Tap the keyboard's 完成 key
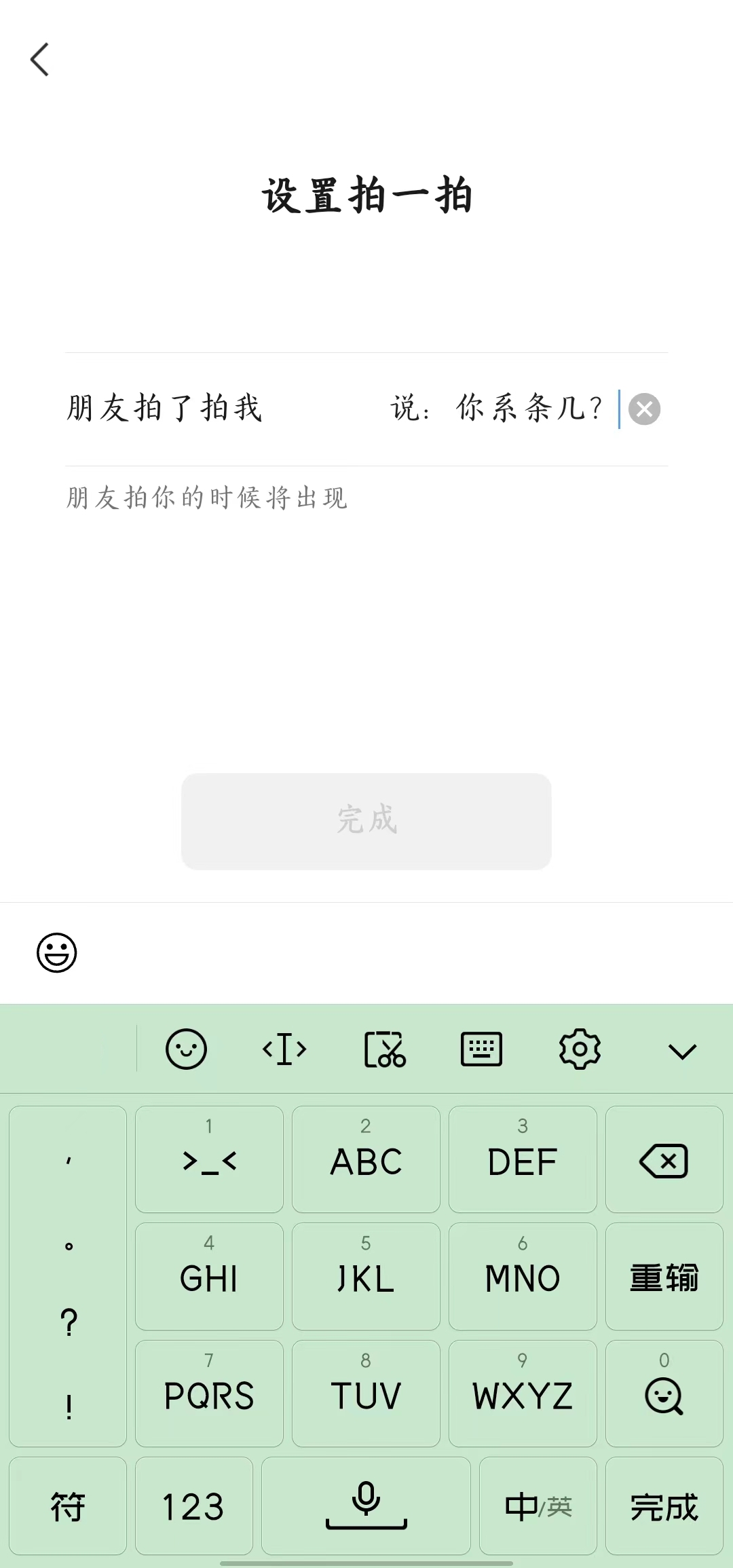733x1568 pixels. pos(664,1506)
